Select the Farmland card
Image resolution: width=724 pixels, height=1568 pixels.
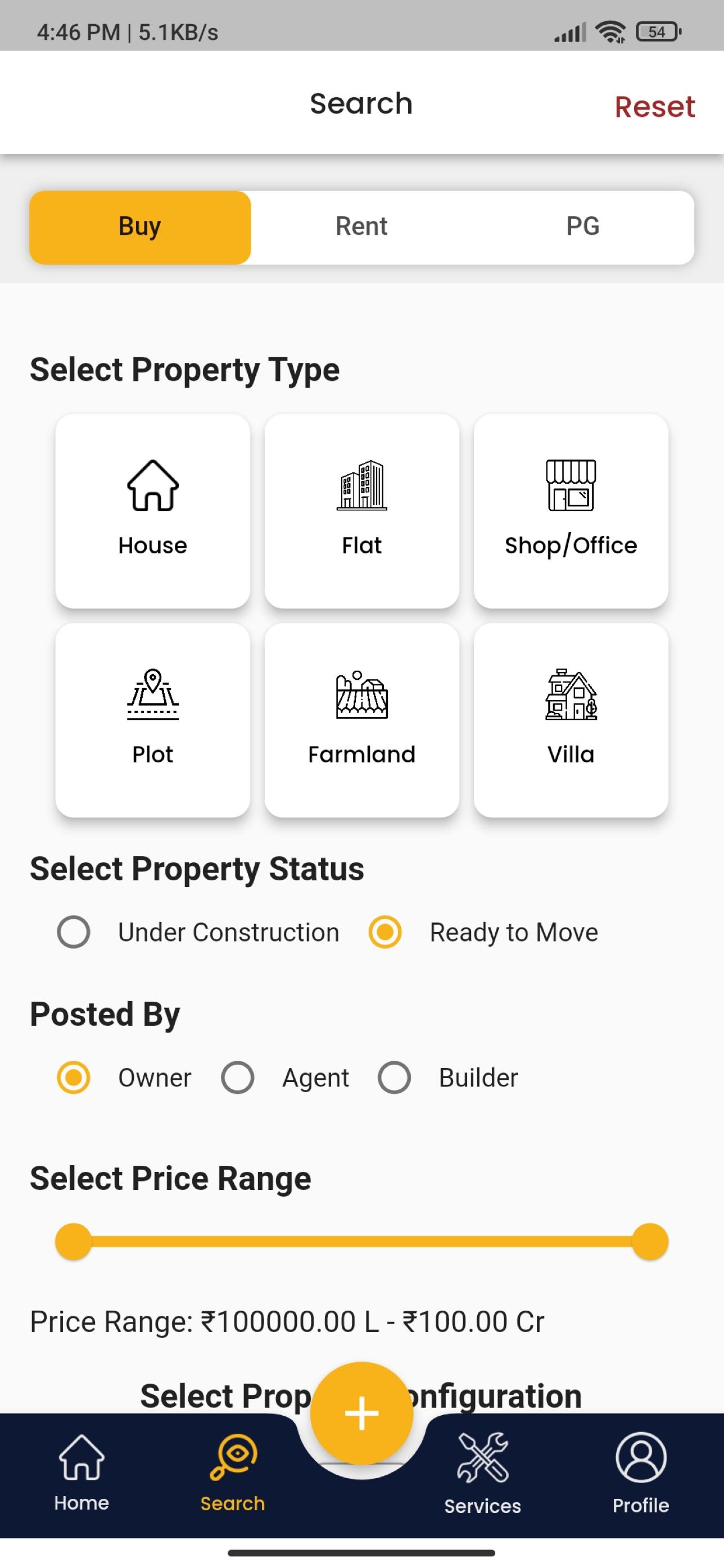(x=361, y=720)
